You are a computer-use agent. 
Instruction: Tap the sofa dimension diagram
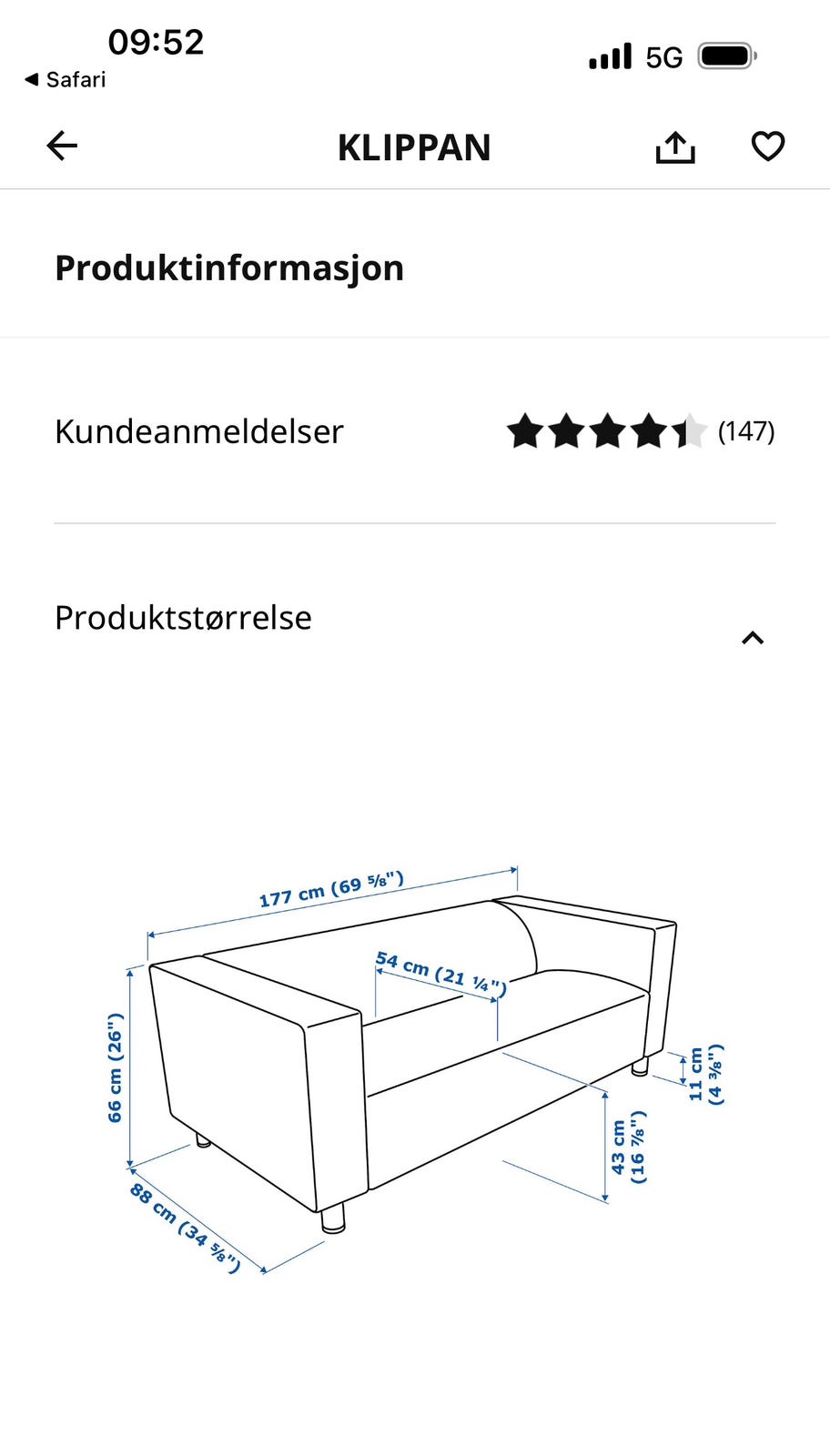pyautogui.click(x=410, y=1074)
